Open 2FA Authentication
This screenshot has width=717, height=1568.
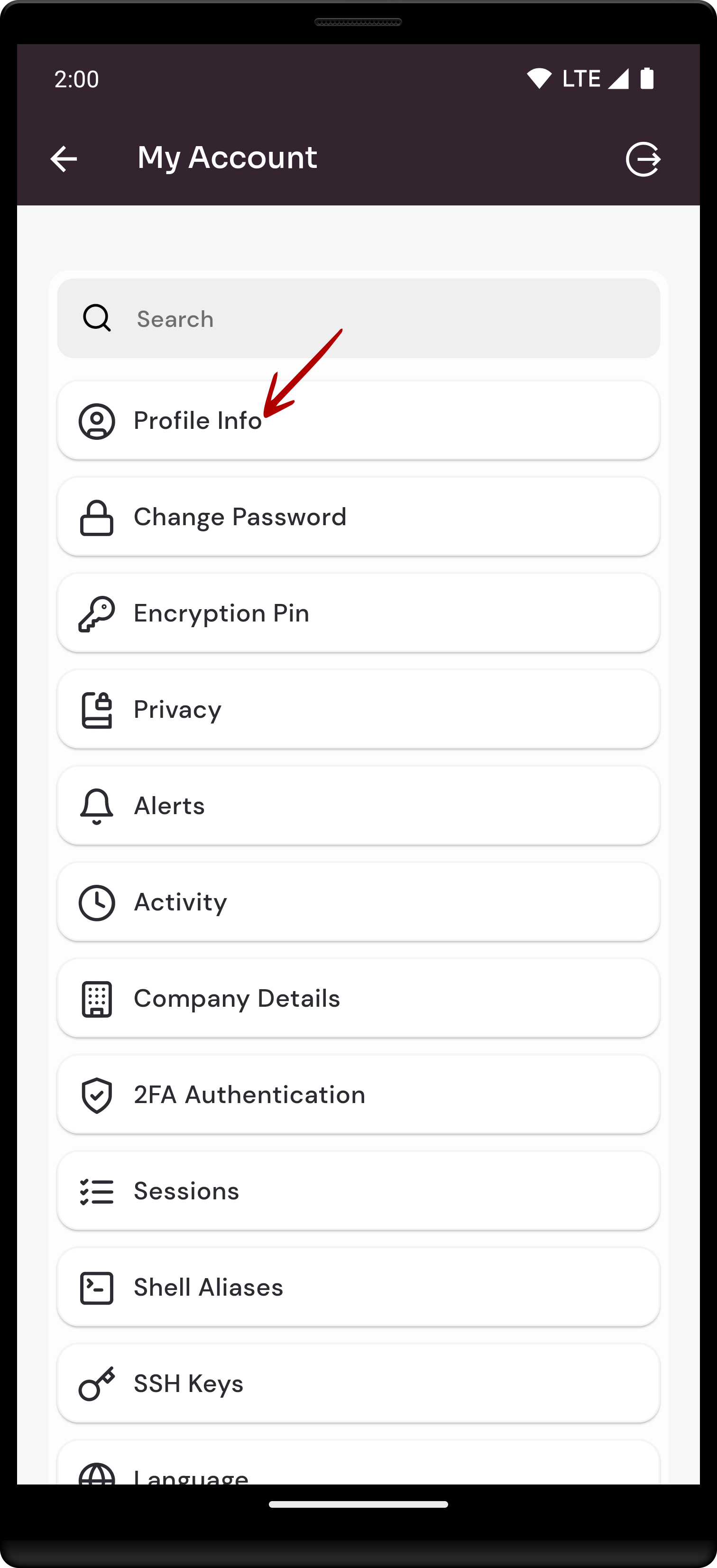point(358,1095)
